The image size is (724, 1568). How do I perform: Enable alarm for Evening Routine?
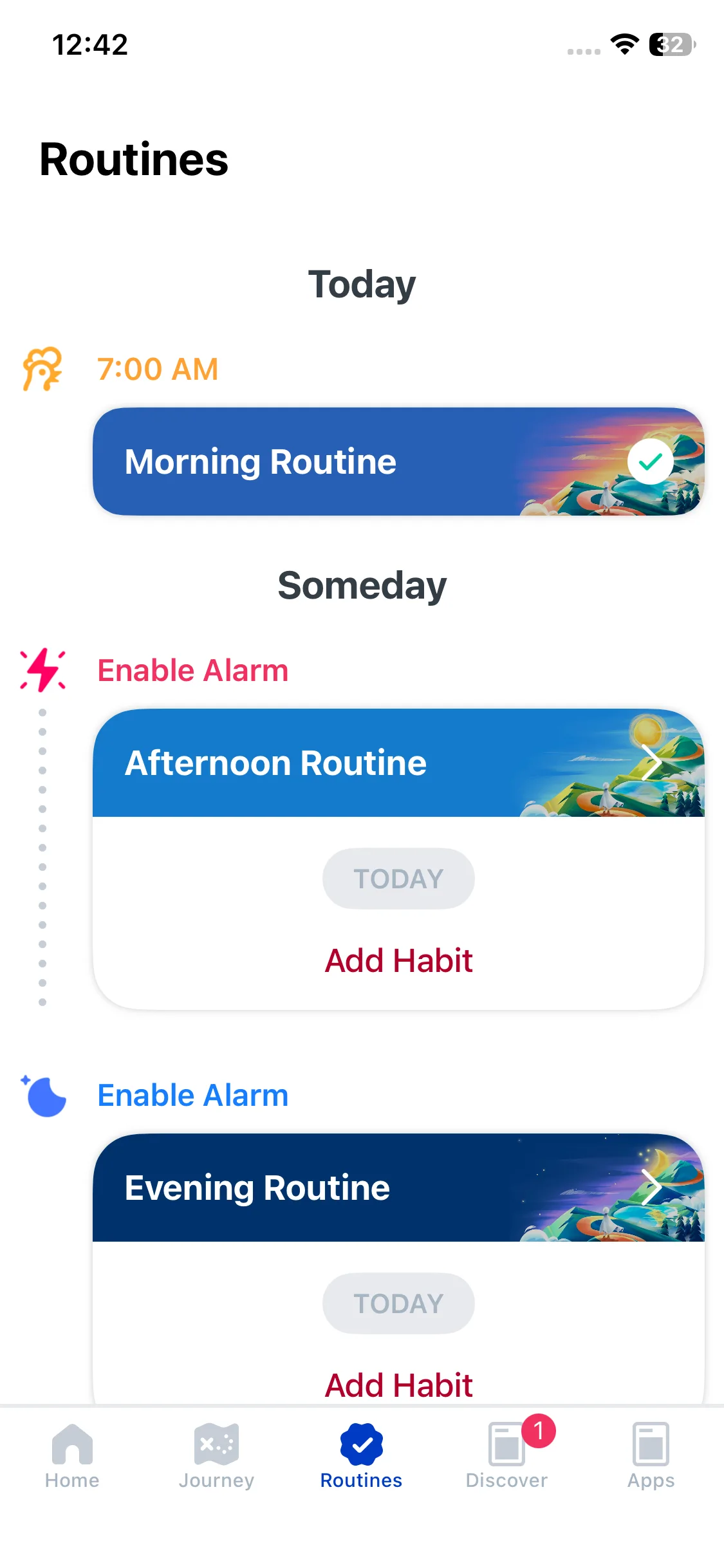point(192,1096)
